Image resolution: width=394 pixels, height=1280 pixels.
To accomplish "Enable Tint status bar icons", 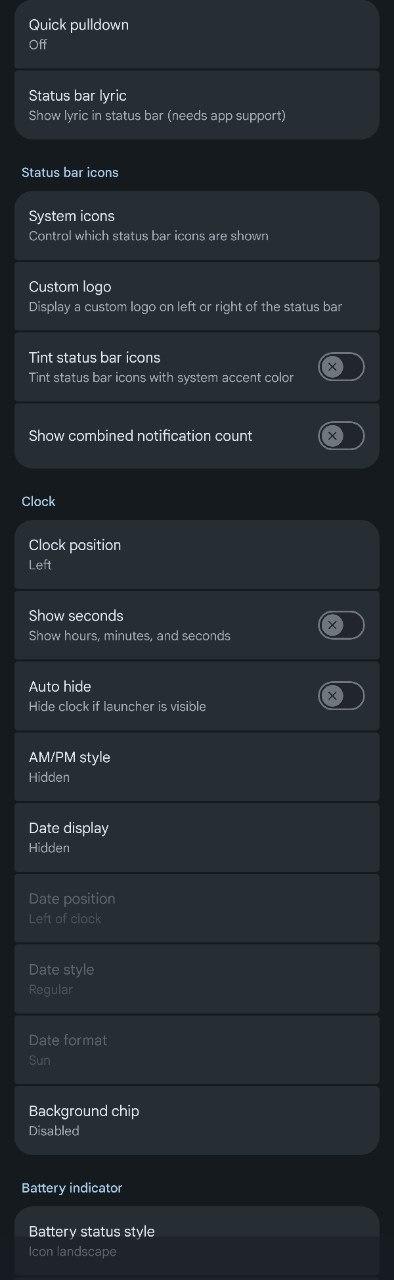I will pos(341,367).
